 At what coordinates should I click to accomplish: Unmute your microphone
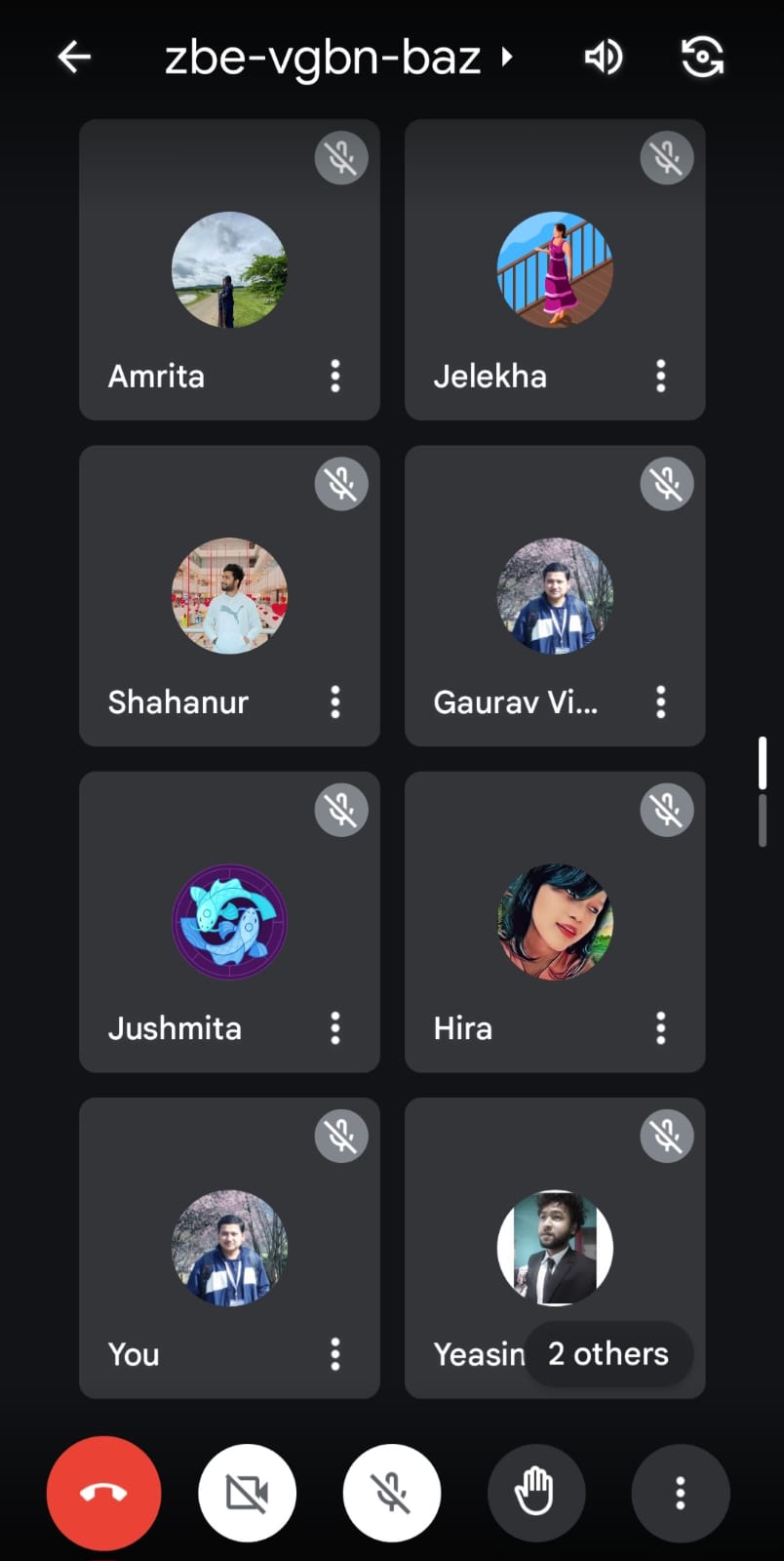[x=391, y=1493]
